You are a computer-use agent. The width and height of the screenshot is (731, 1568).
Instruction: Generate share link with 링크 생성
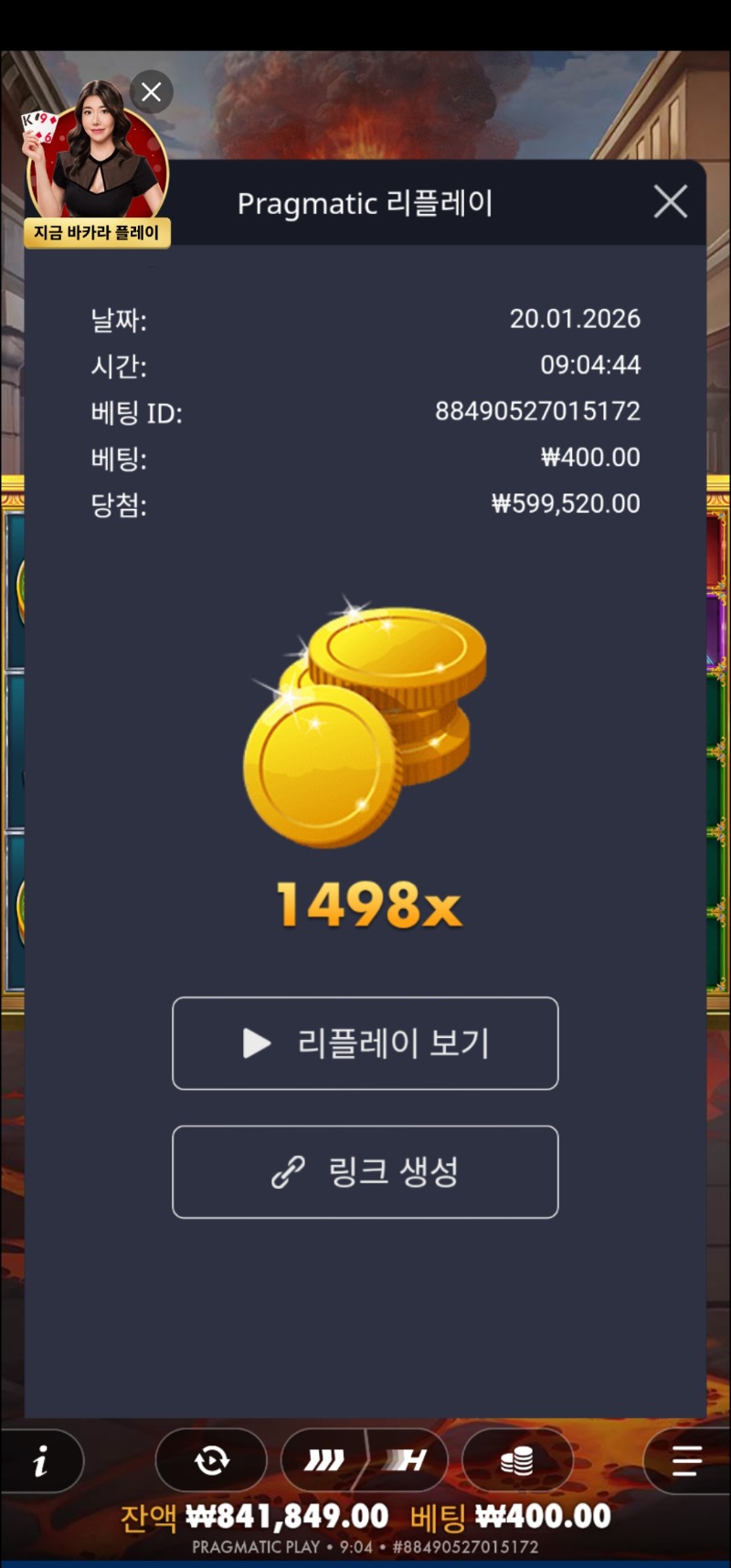coord(365,1172)
